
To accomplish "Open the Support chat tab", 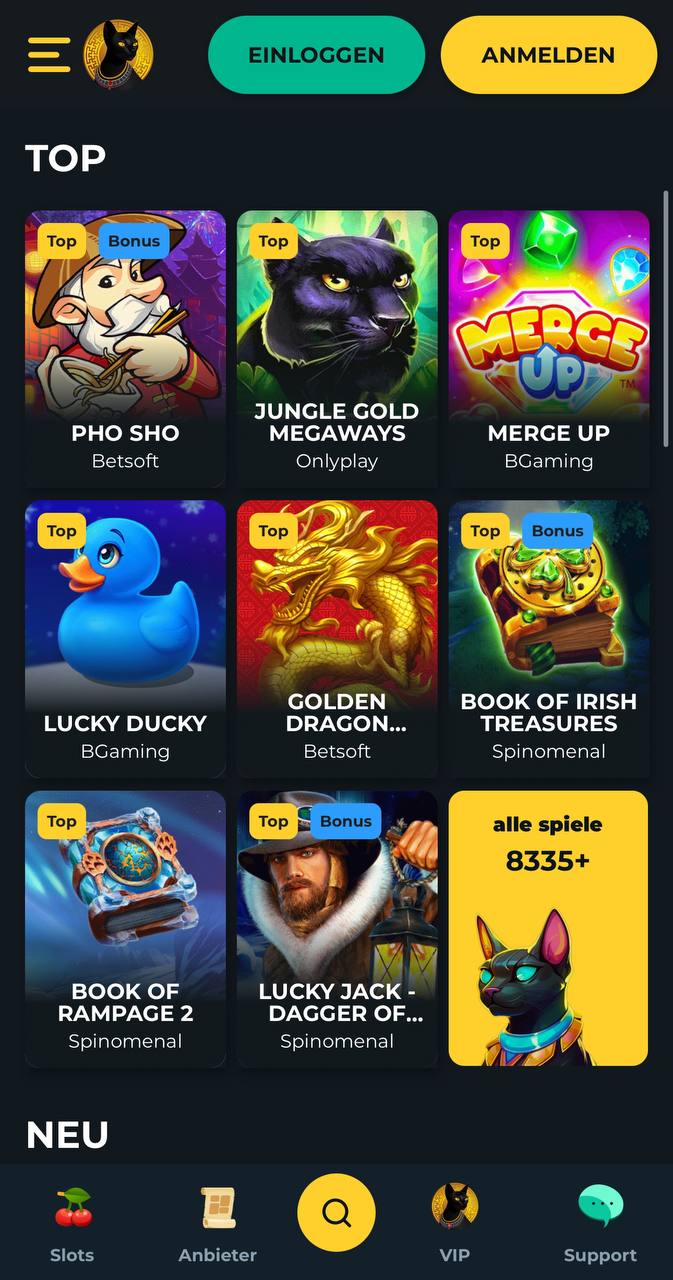I will [x=600, y=1225].
